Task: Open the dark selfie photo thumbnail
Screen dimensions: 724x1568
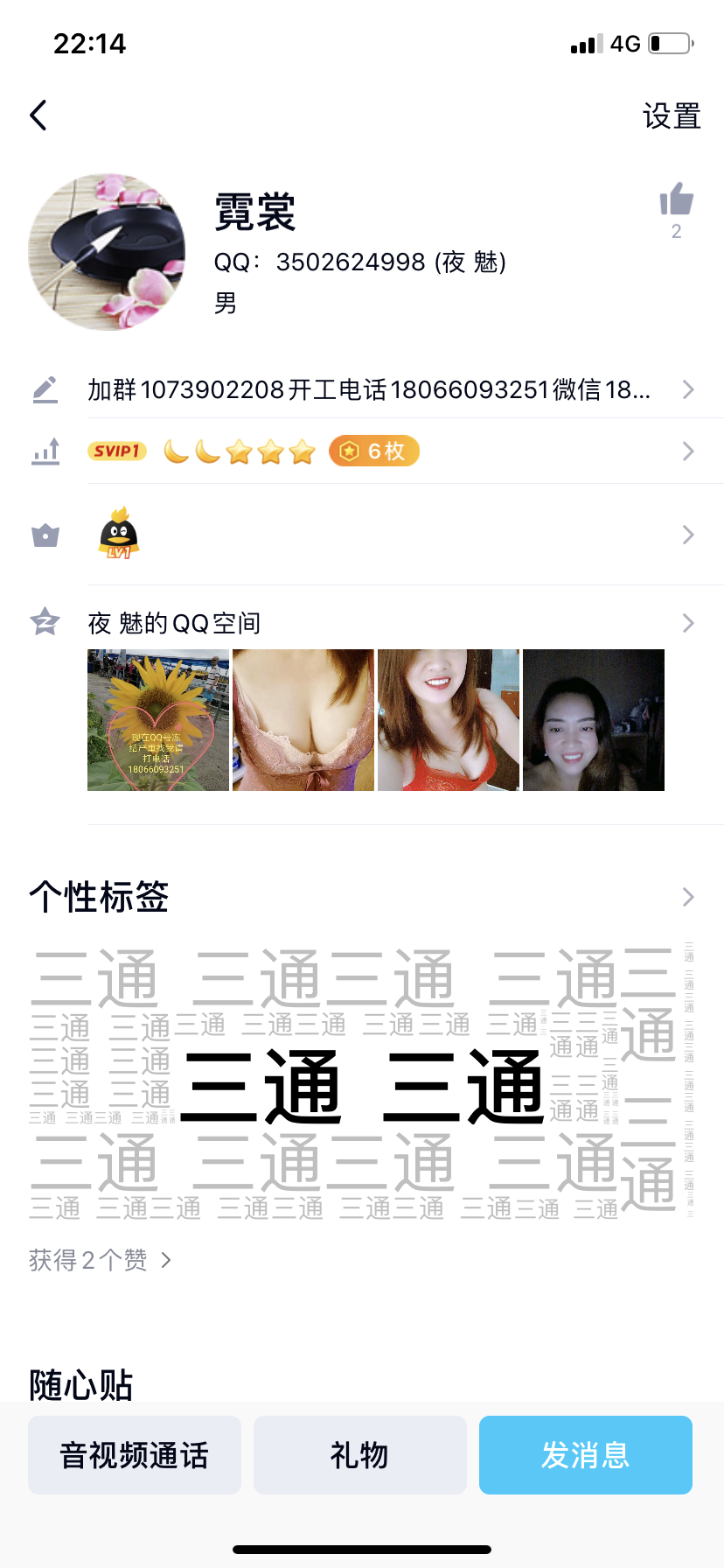Action: [x=594, y=720]
